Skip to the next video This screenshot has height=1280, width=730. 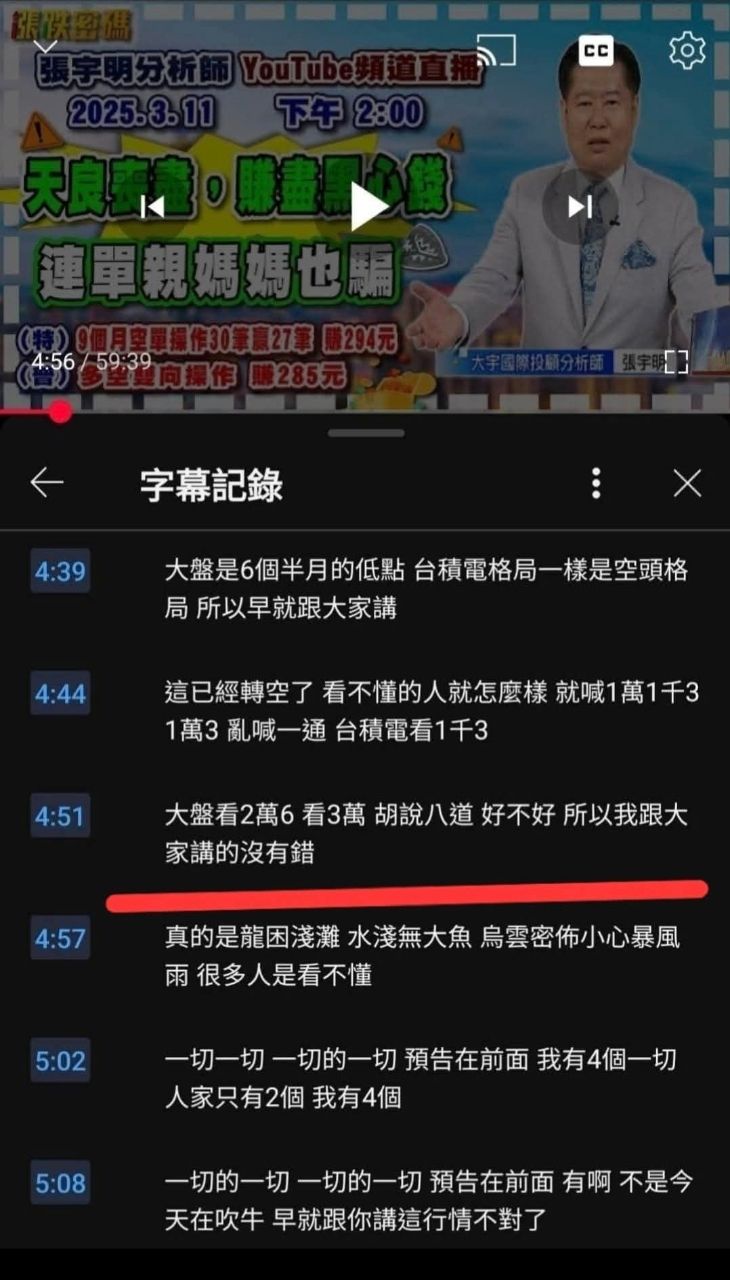pos(581,206)
